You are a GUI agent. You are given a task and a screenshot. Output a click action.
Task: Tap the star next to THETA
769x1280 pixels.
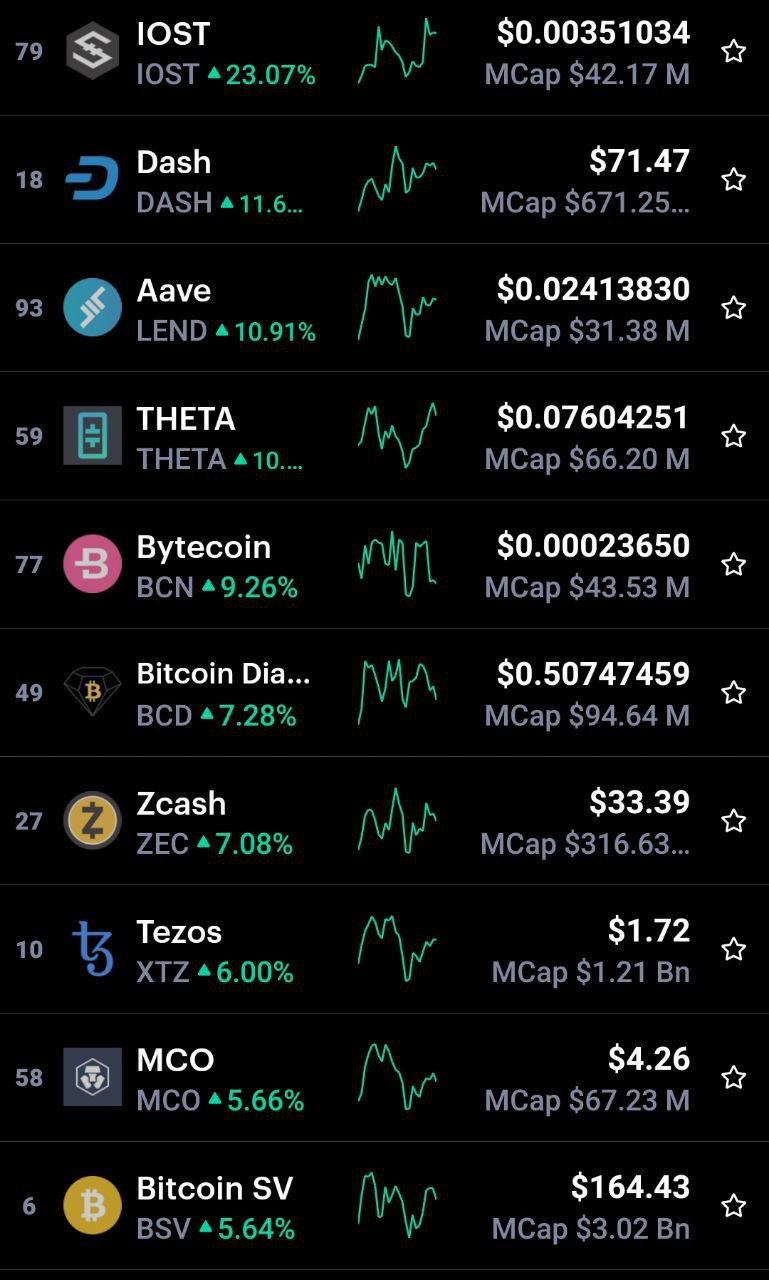(734, 435)
